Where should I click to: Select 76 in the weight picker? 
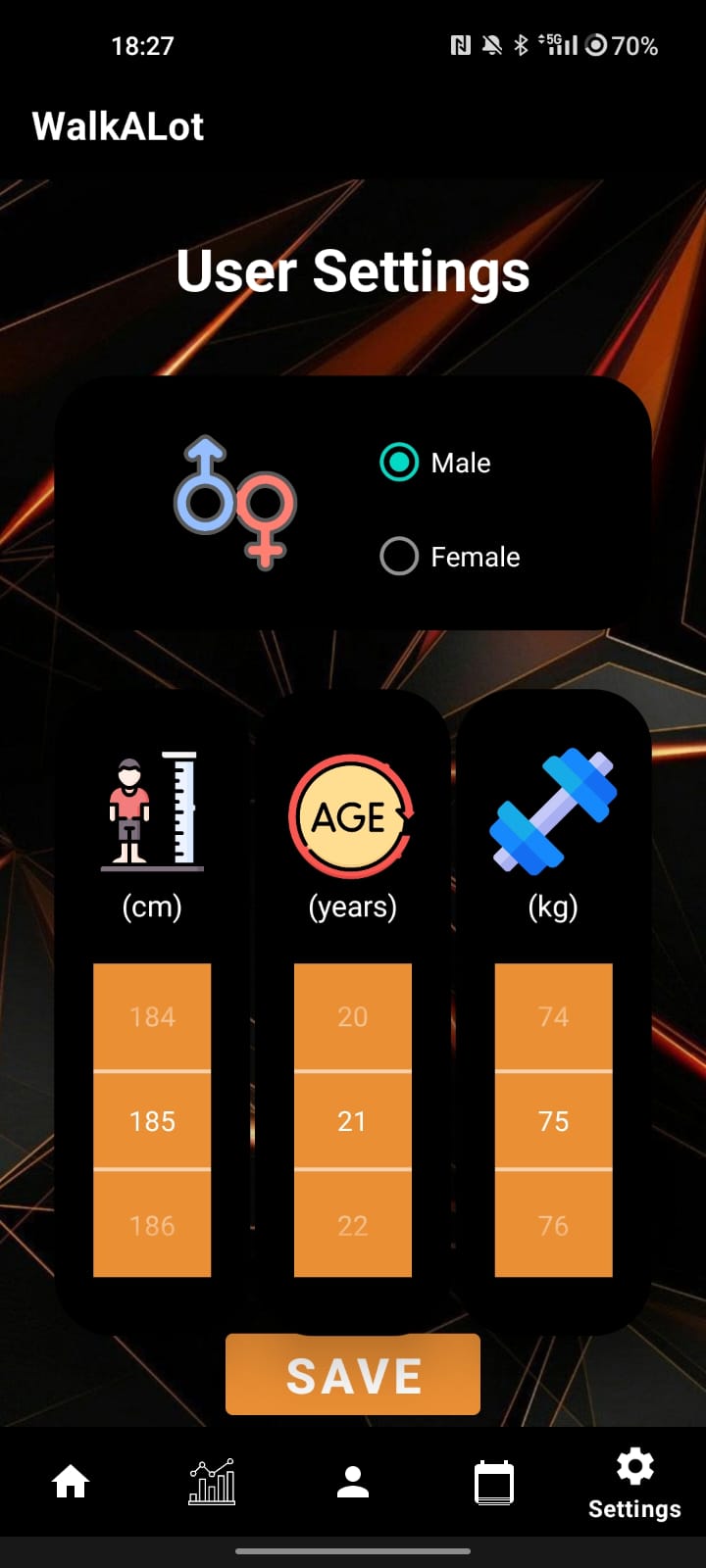pos(554,1225)
